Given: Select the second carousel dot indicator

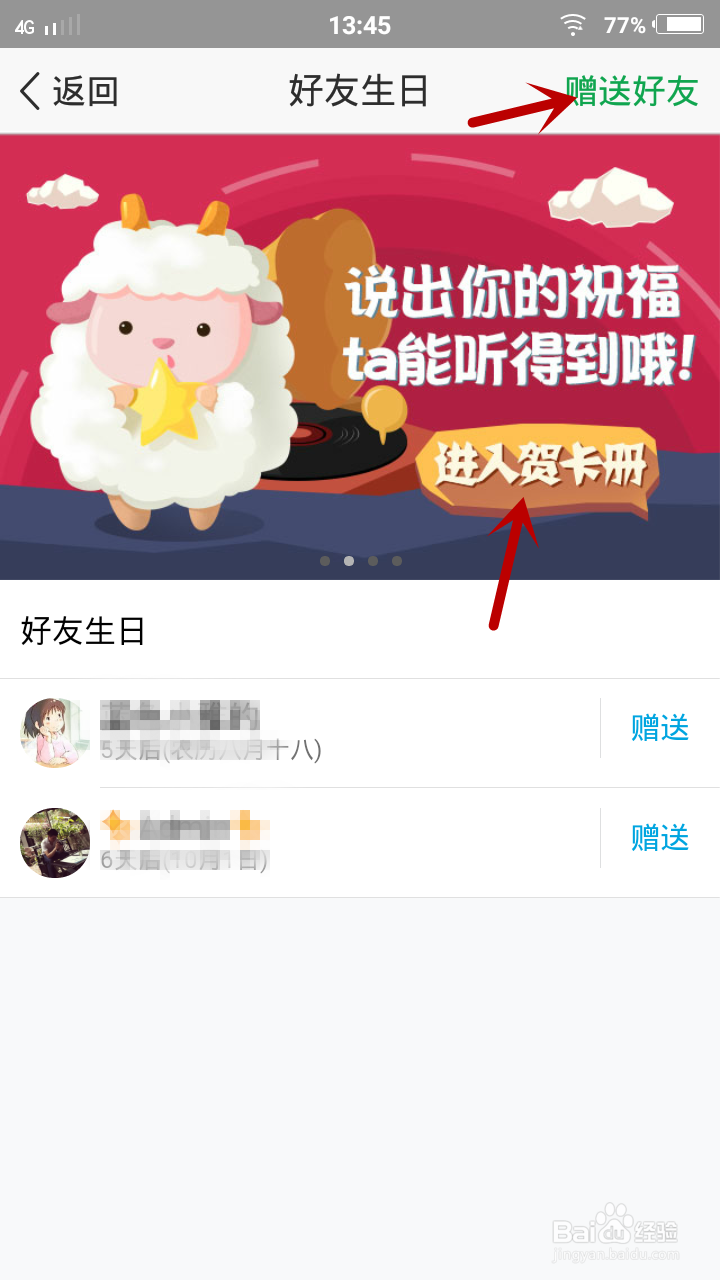Looking at the screenshot, I should point(349,561).
